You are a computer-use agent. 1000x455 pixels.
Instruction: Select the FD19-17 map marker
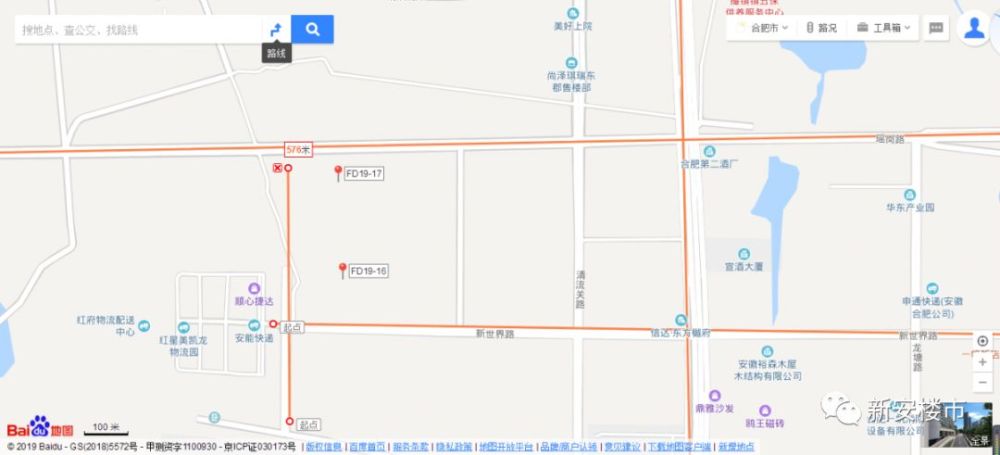338,173
